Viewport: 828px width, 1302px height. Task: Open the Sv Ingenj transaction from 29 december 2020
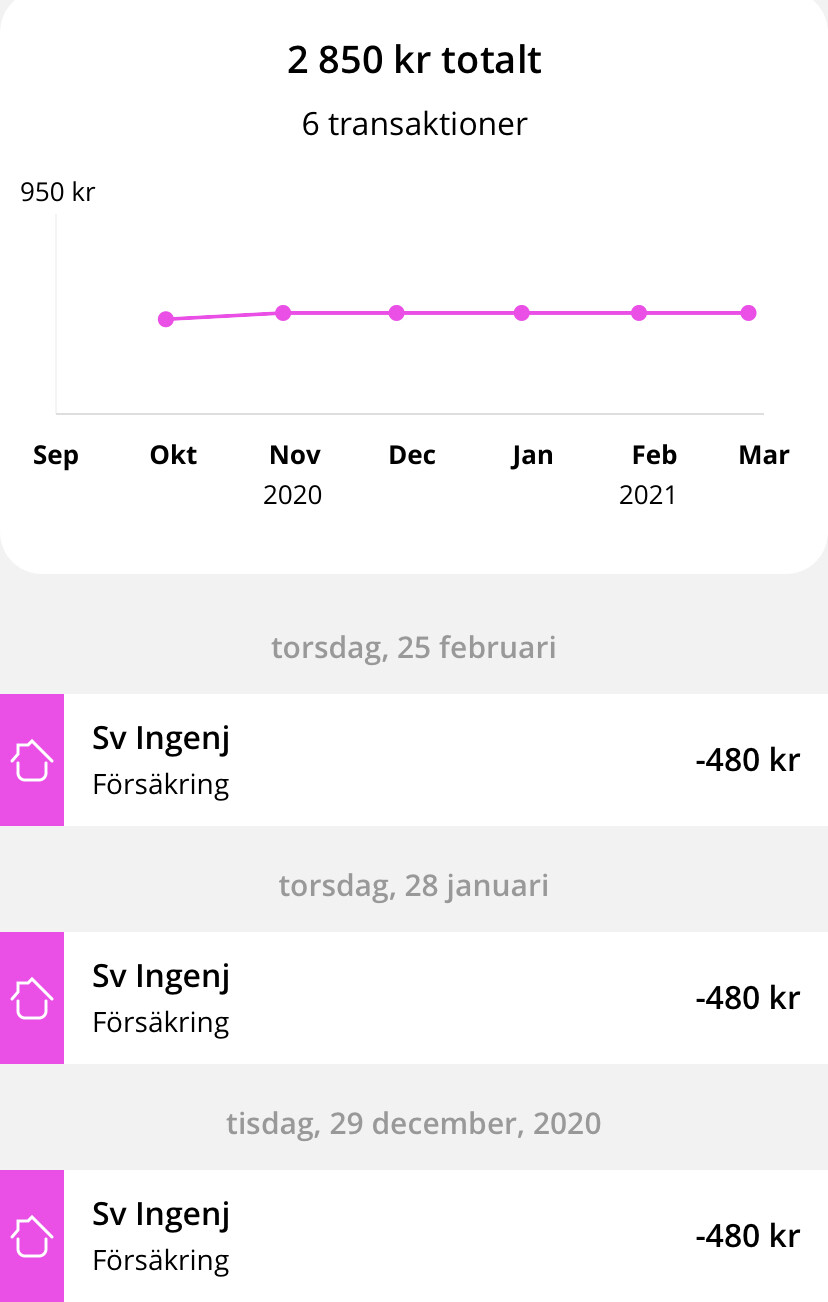point(414,1236)
